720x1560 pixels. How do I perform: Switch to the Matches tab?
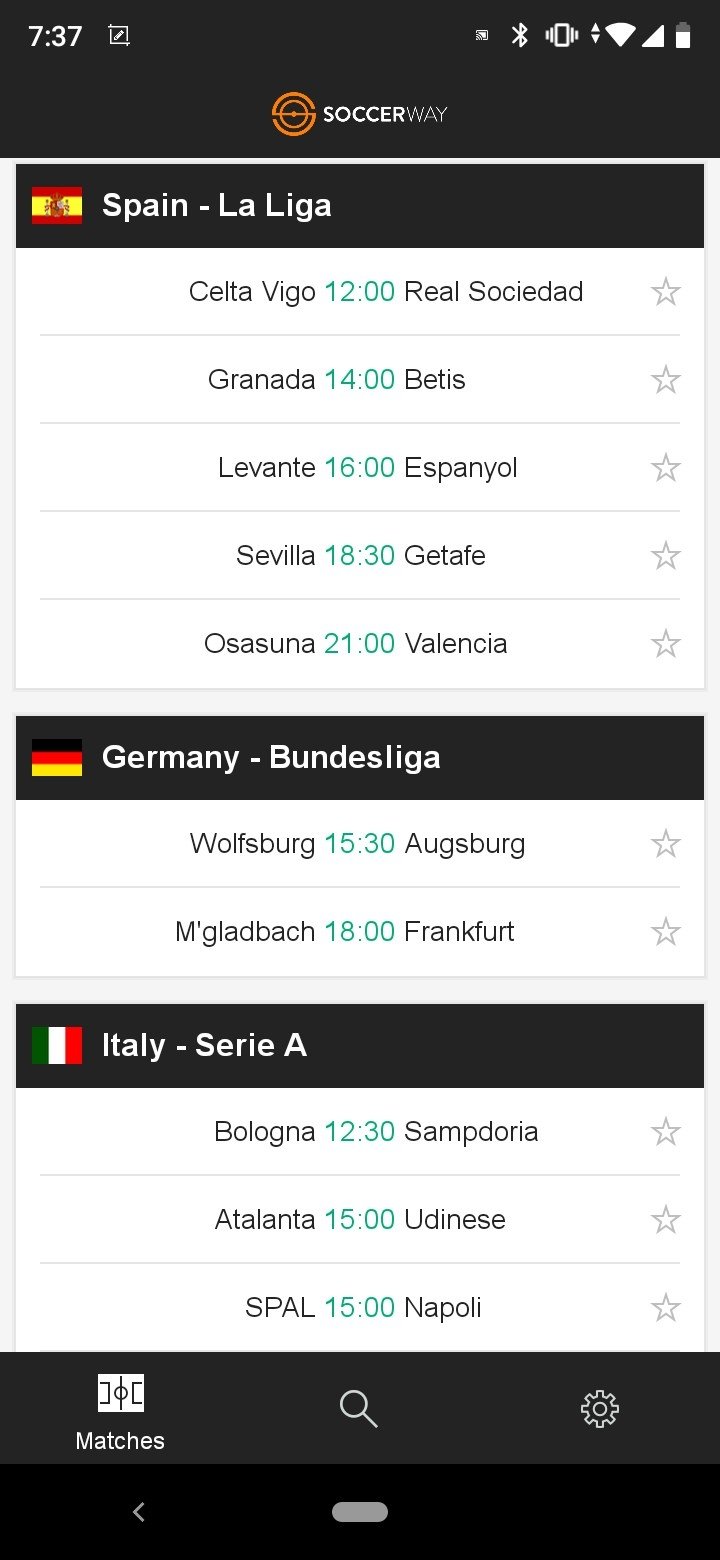tap(120, 1412)
